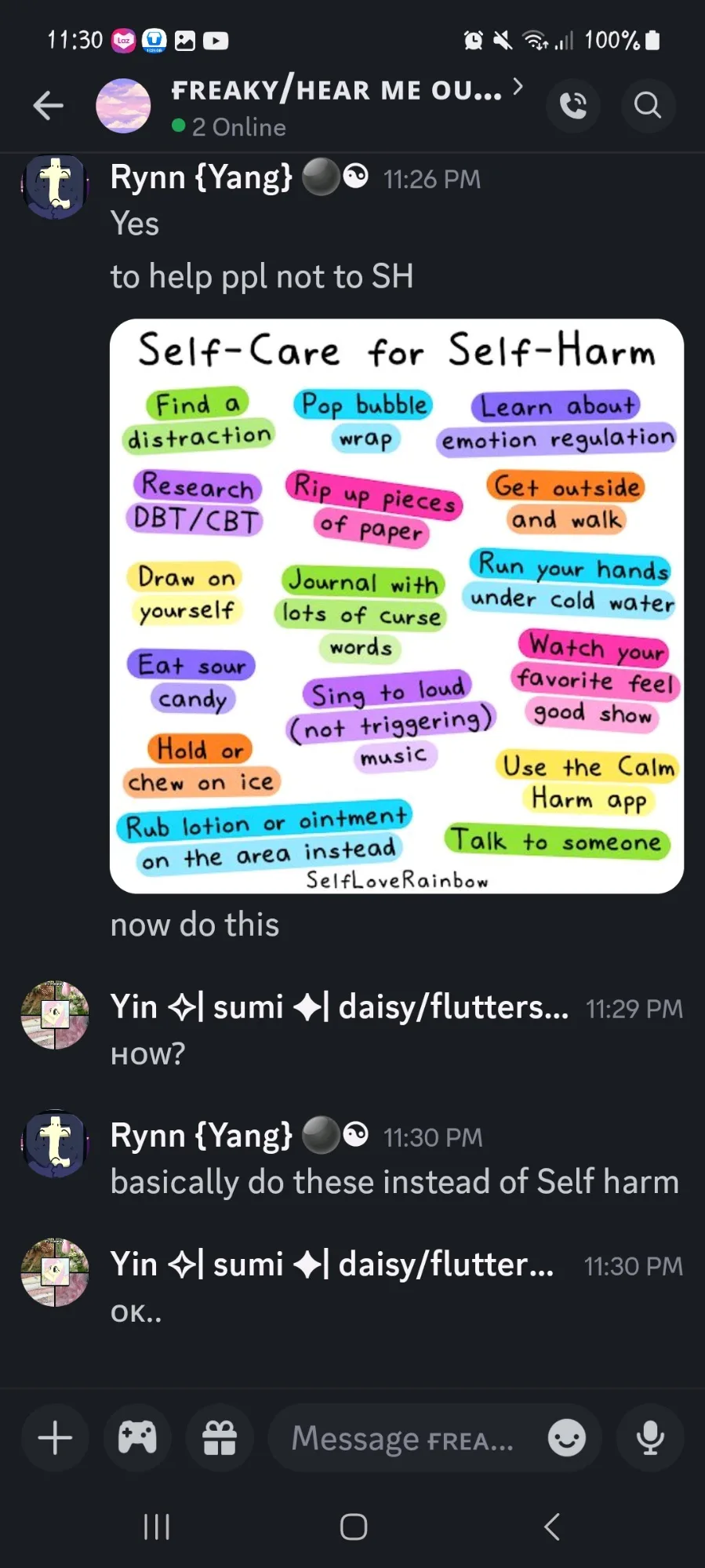
Task: Open the plus attachment menu
Action: pos(55,1438)
